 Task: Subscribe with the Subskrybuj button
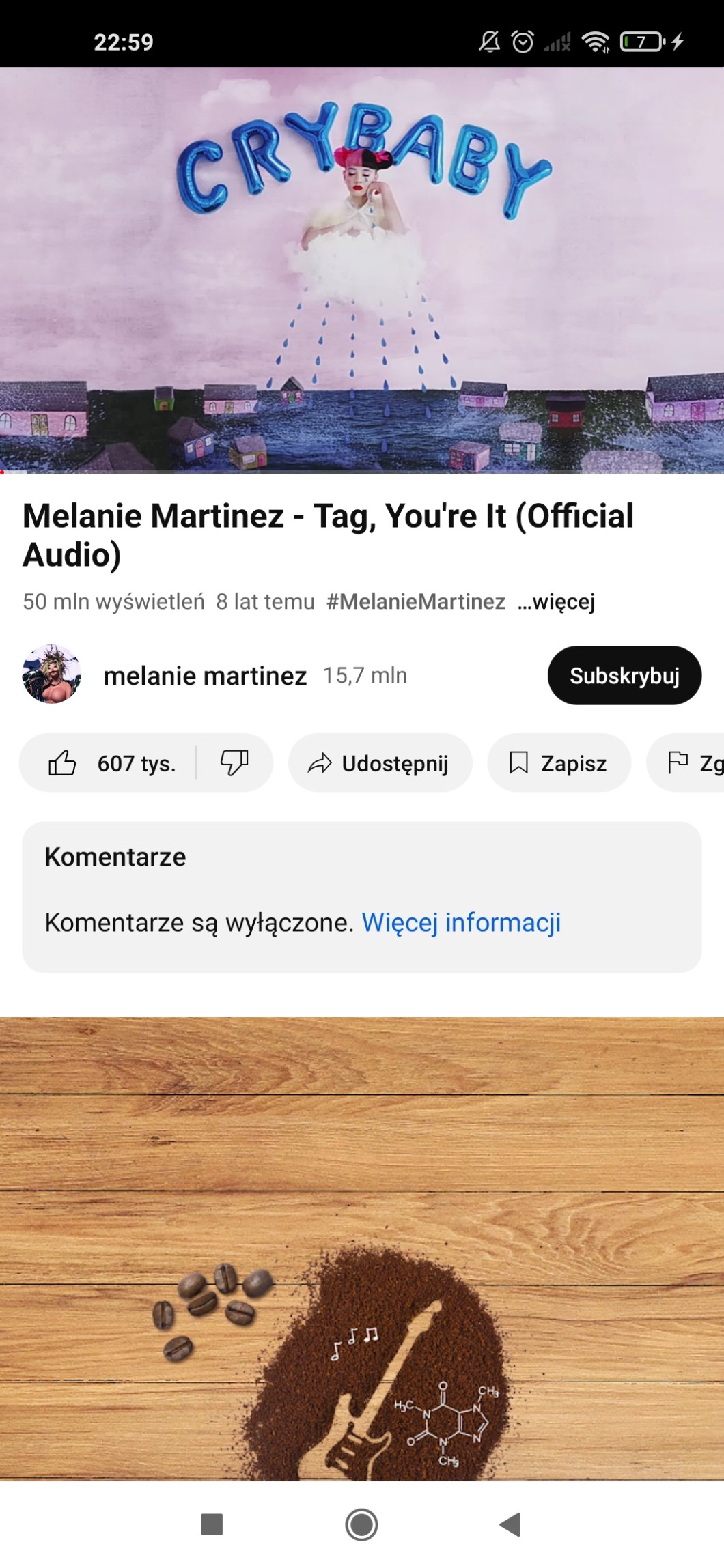[x=624, y=675]
